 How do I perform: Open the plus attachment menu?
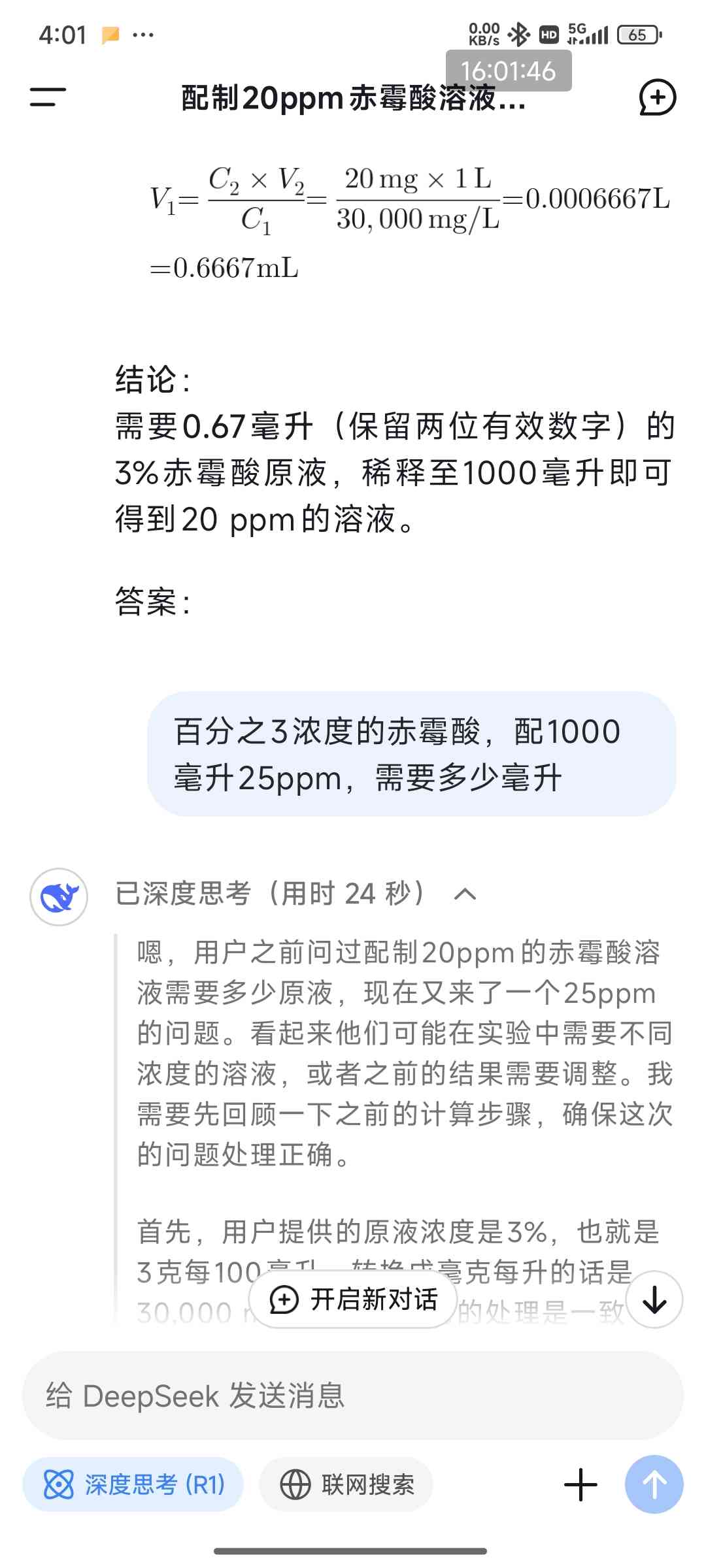[580, 1485]
